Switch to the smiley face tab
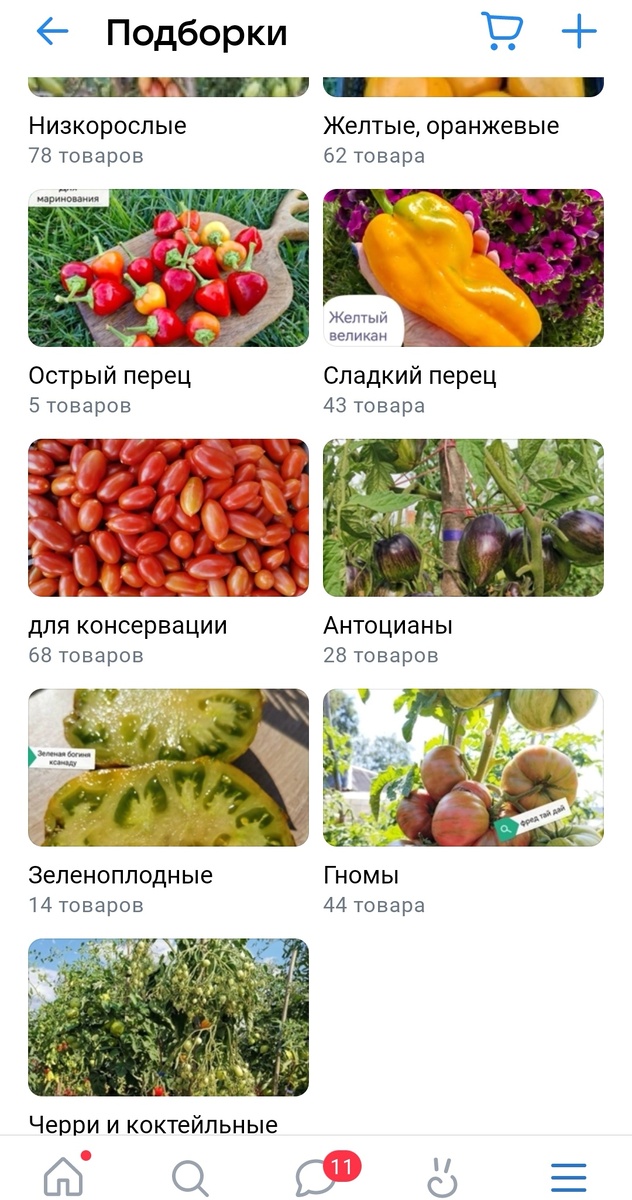Viewport: 632px width, 1200px height. tap(442, 1177)
